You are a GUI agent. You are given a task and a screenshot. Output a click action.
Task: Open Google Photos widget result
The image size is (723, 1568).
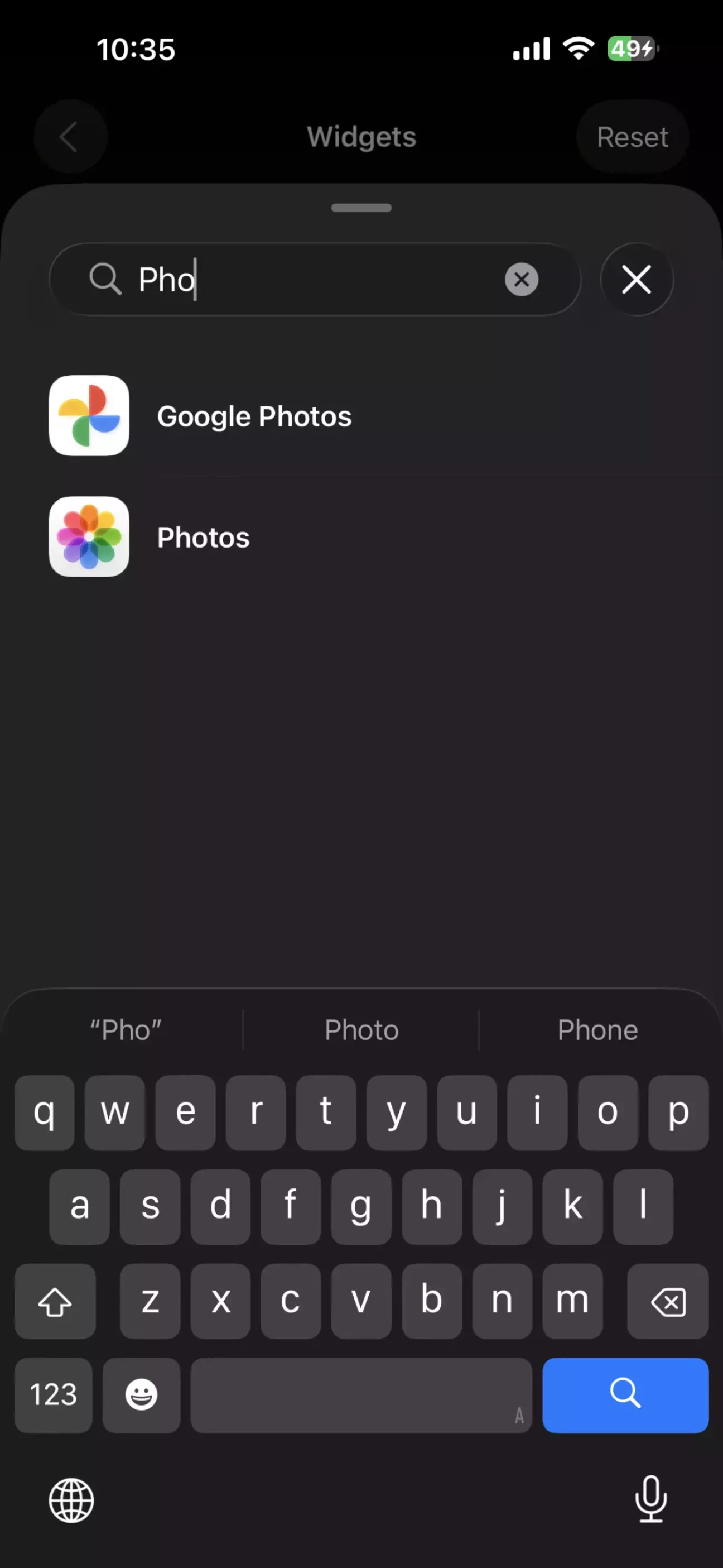pyautogui.click(x=253, y=416)
